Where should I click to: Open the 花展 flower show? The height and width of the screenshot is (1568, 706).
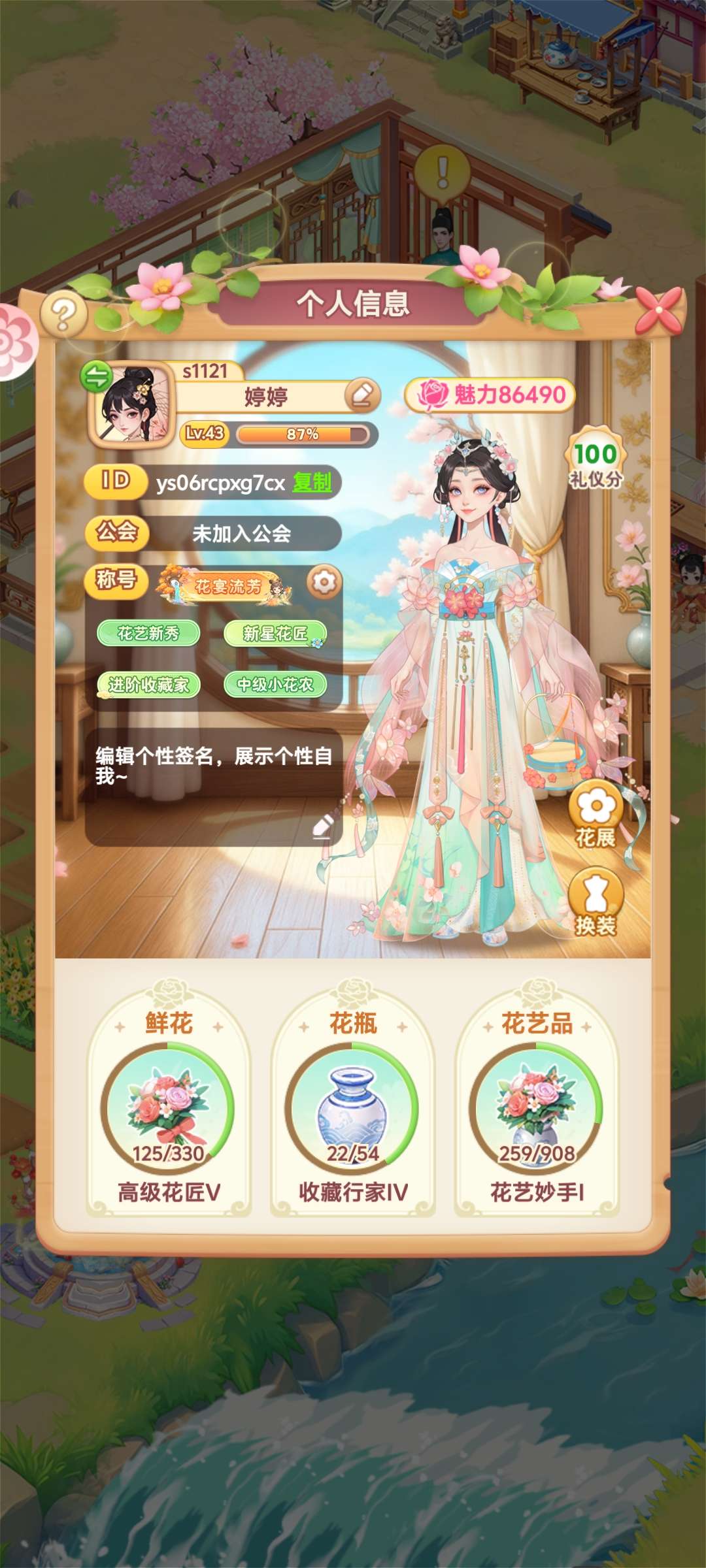pos(596,813)
